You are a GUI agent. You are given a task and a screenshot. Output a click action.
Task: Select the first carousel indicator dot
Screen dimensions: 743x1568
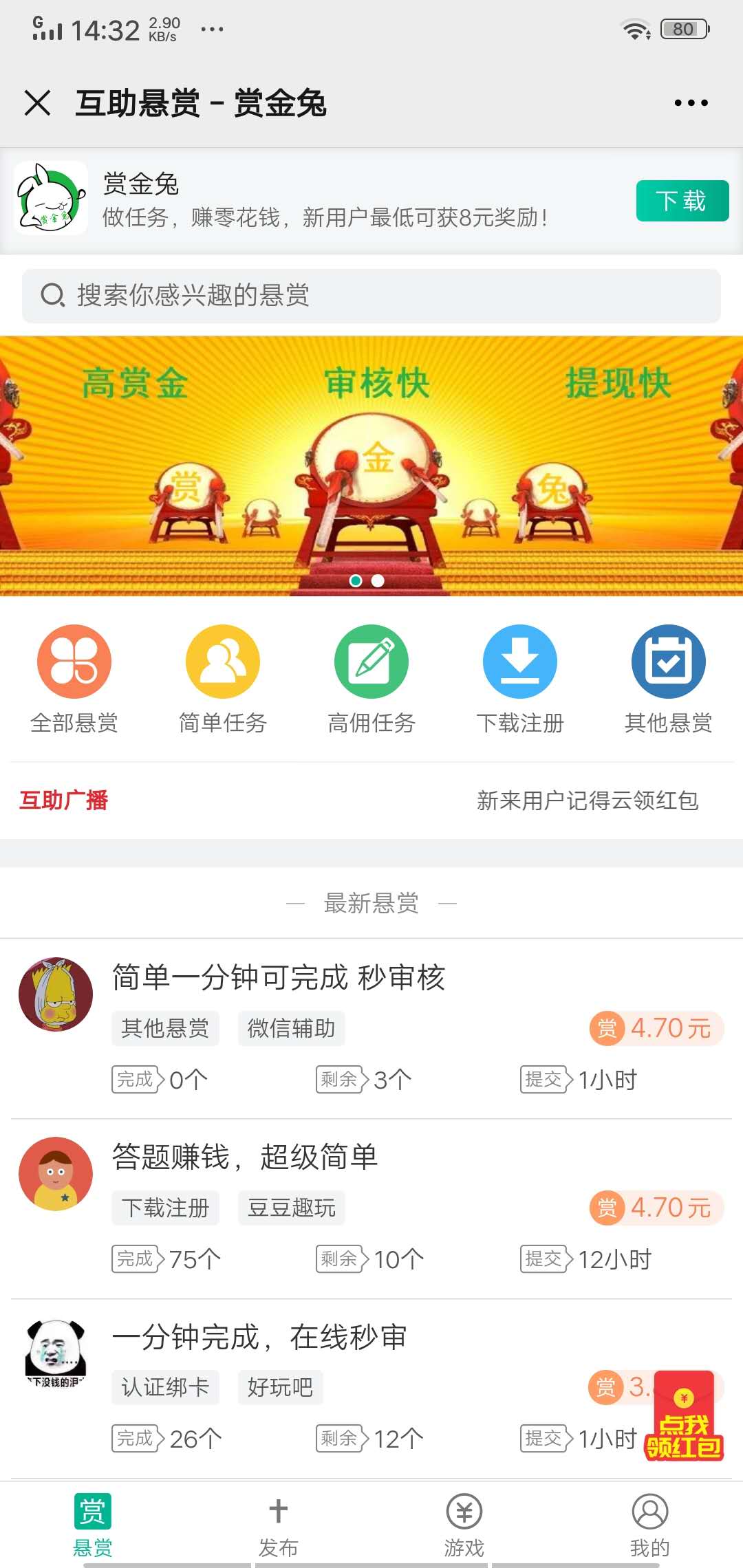356,580
